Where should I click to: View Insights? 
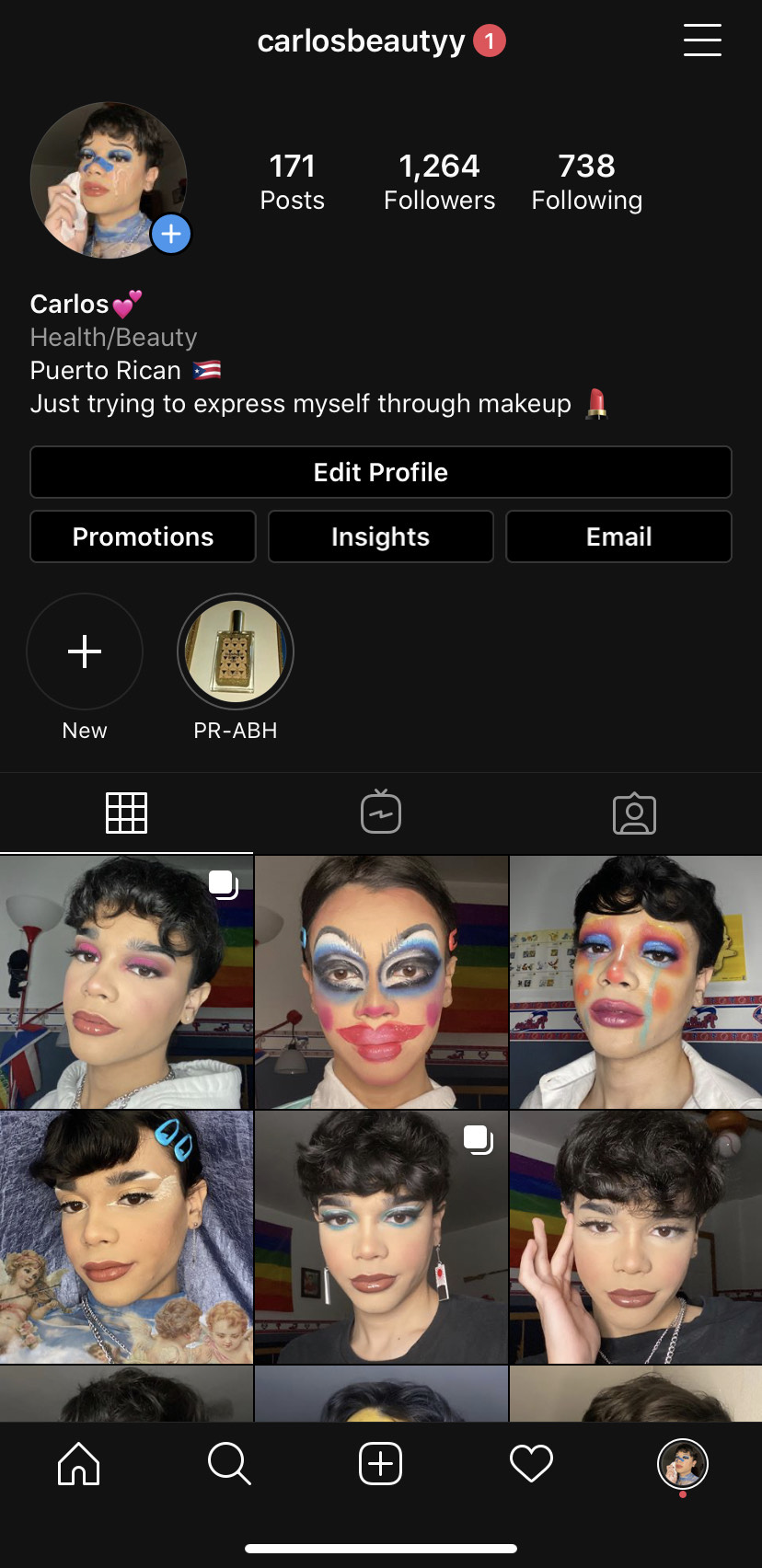click(380, 536)
